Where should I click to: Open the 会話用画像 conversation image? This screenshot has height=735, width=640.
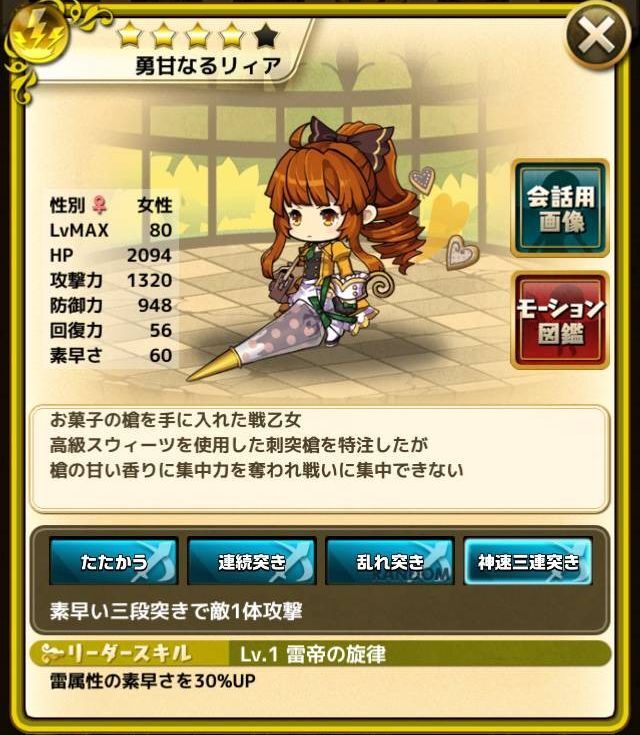[560, 207]
